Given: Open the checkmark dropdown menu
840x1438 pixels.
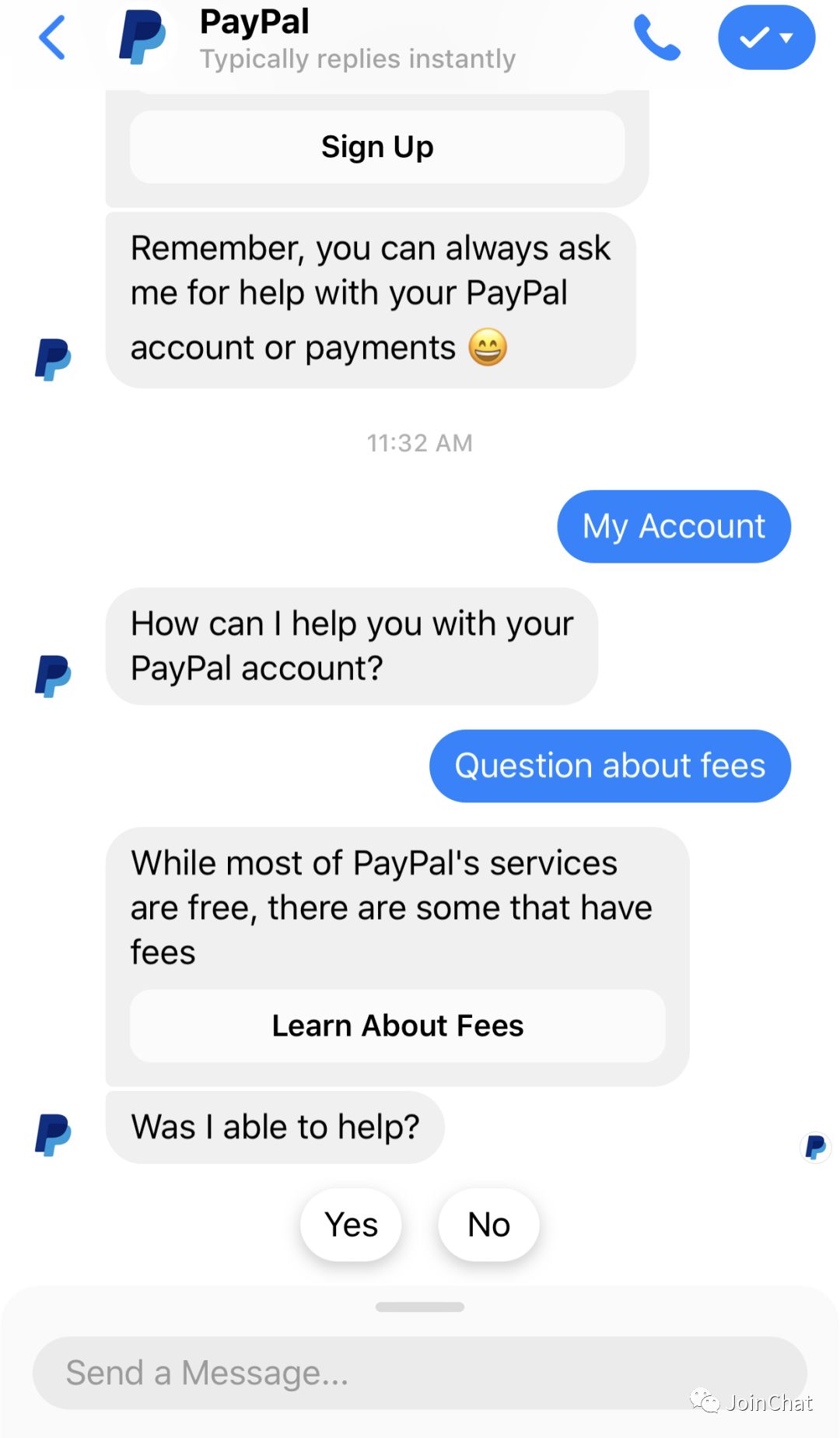Looking at the screenshot, I should pyautogui.click(x=766, y=37).
